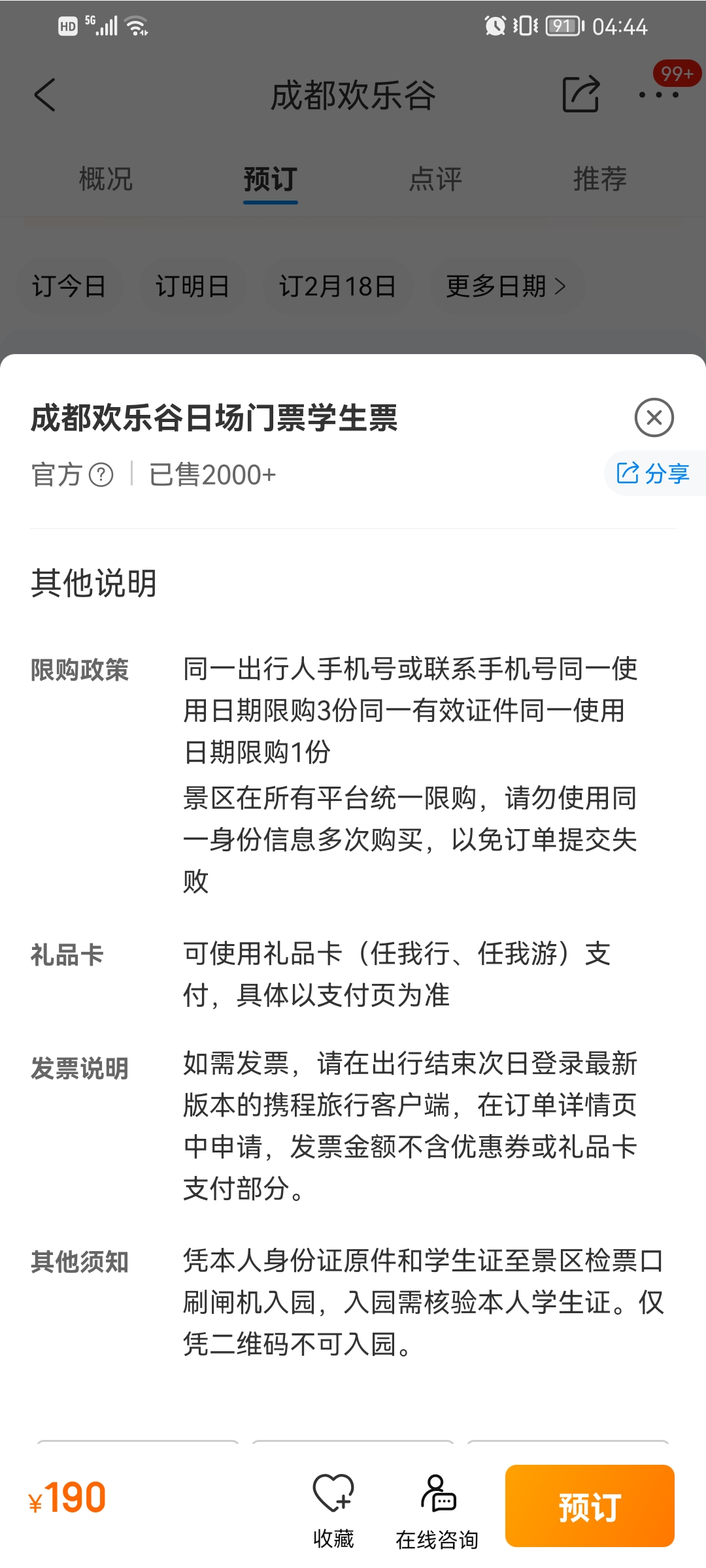This screenshot has width=706, height=1568.
Task: Open 在线咨询 online consultation
Action: pyautogui.click(x=437, y=1511)
